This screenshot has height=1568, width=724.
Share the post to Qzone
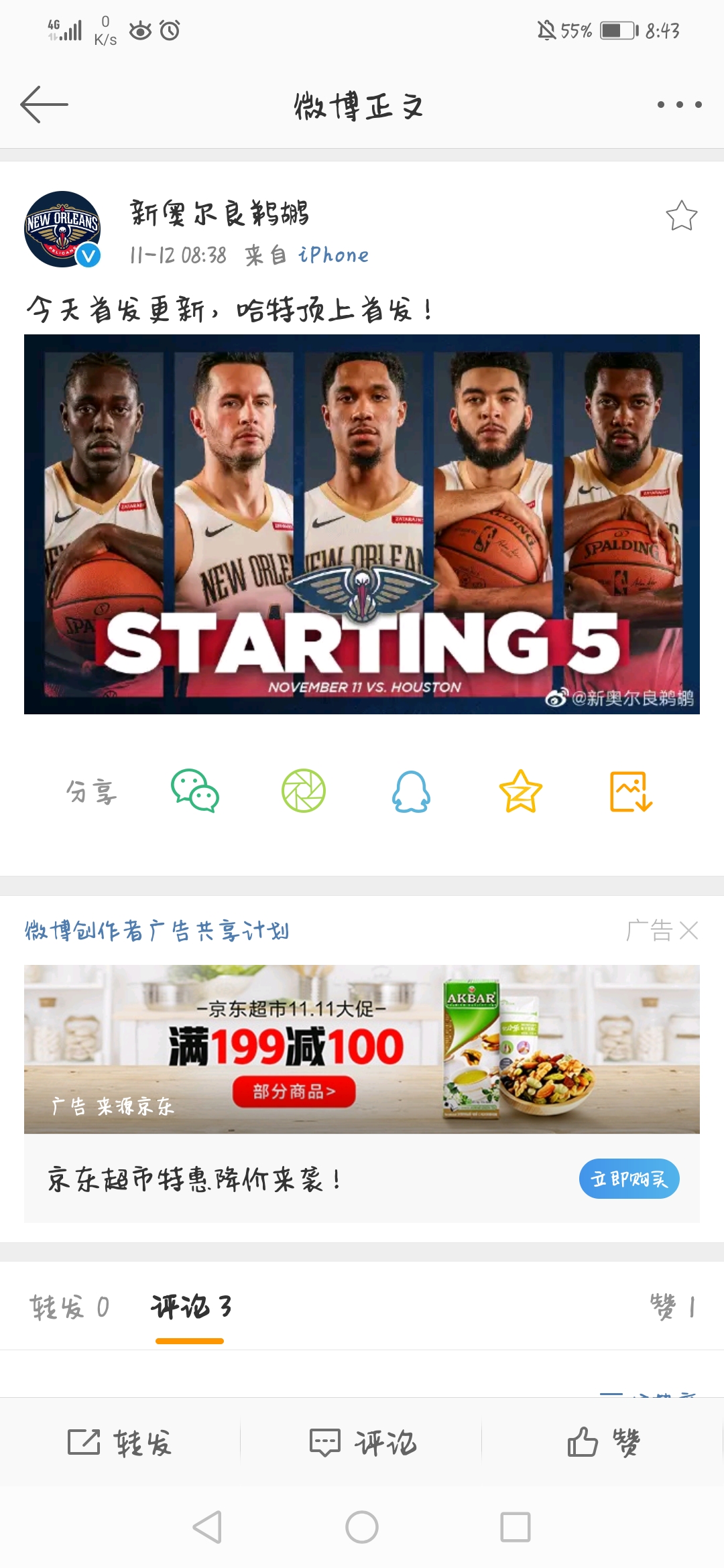coord(520,791)
